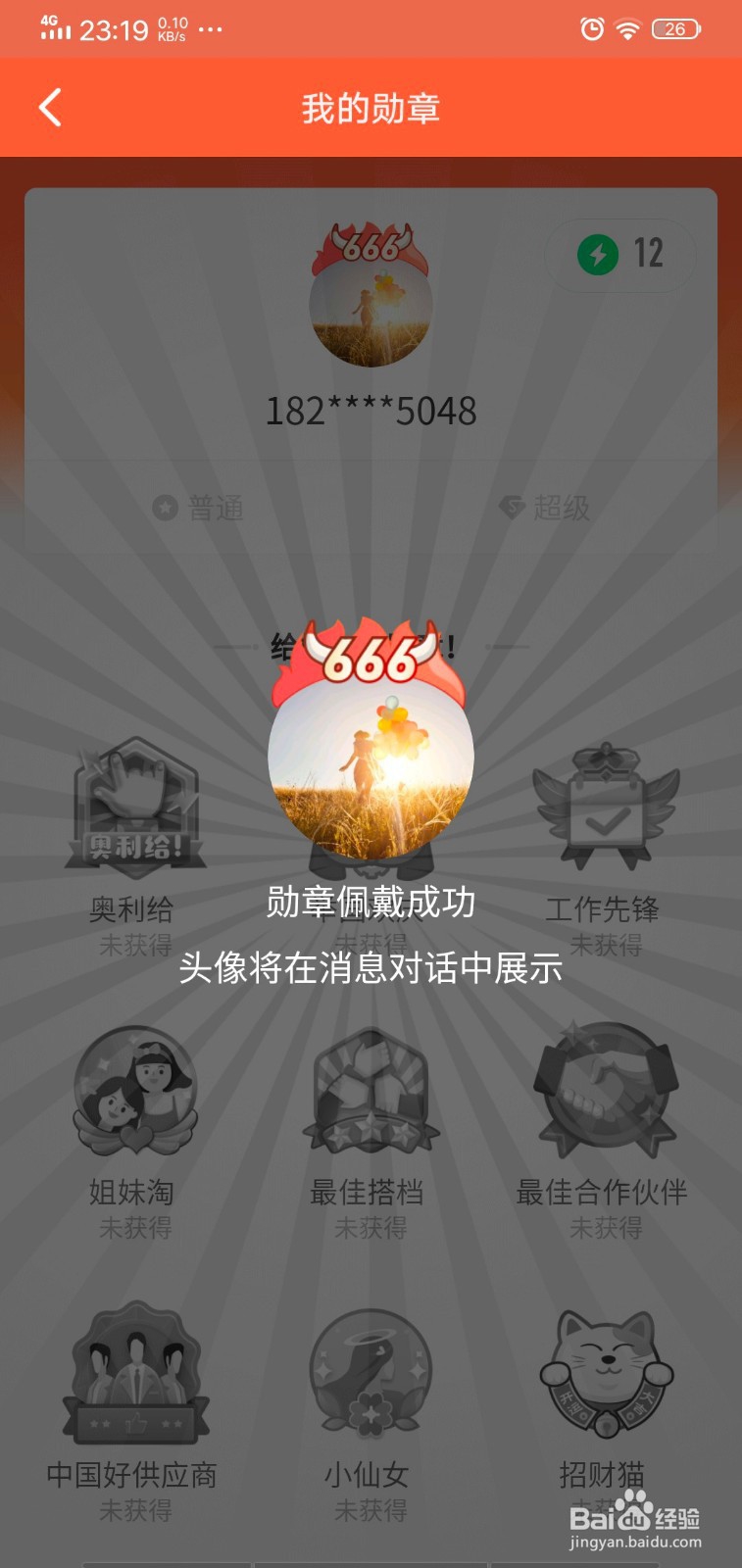This screenshot has width=742, height=1568.
Task: Switch to the 超级 super tab
Action: tap(549, 509)
